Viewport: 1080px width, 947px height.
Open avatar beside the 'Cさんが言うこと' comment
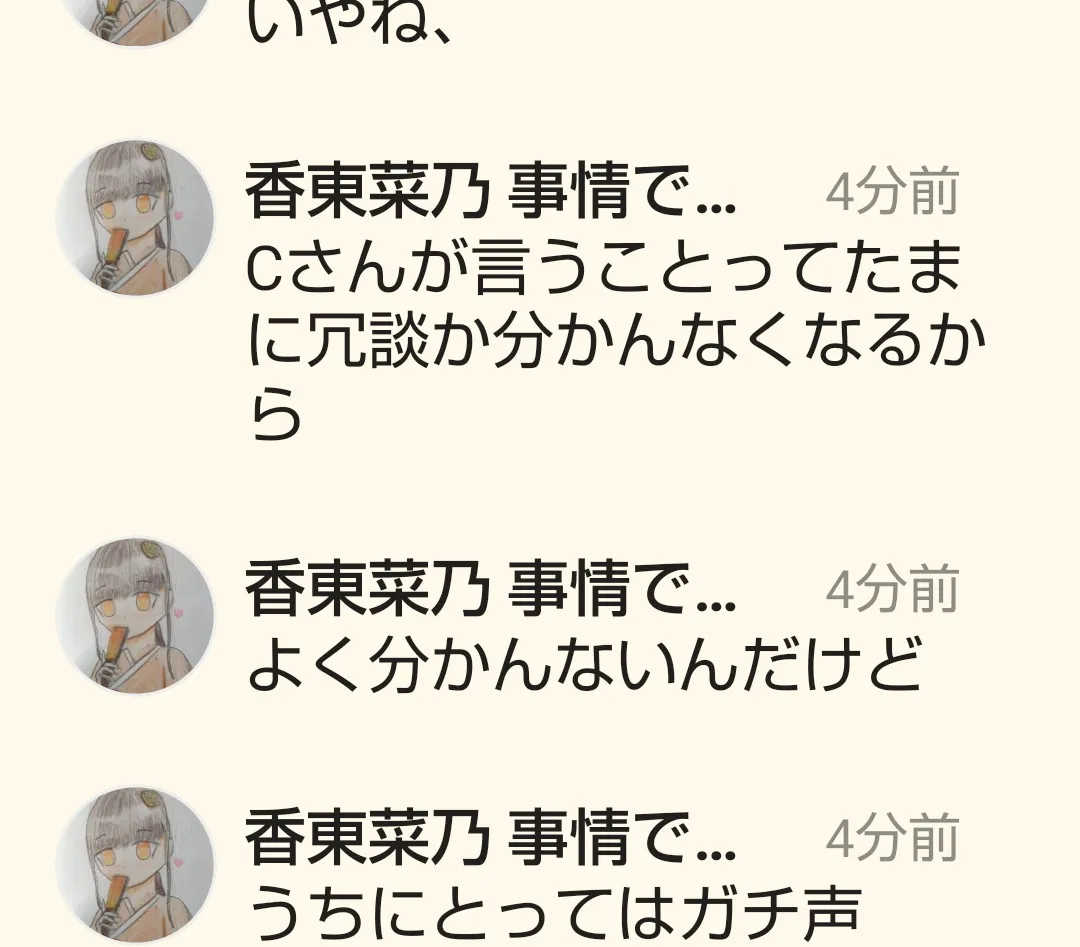coord(135,218)
